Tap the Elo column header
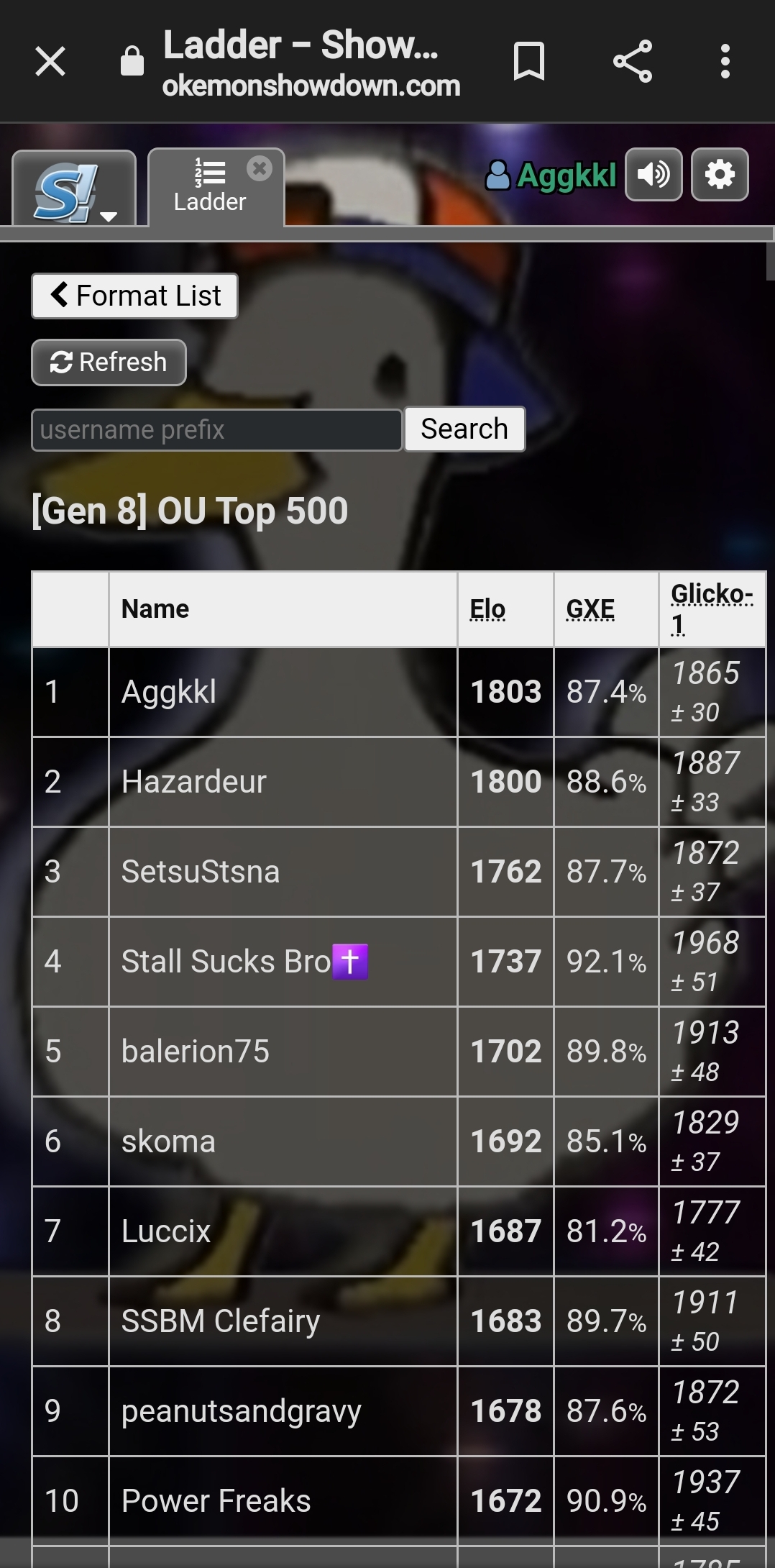The width and height of the screenshot is (775, 1568). 487,609
